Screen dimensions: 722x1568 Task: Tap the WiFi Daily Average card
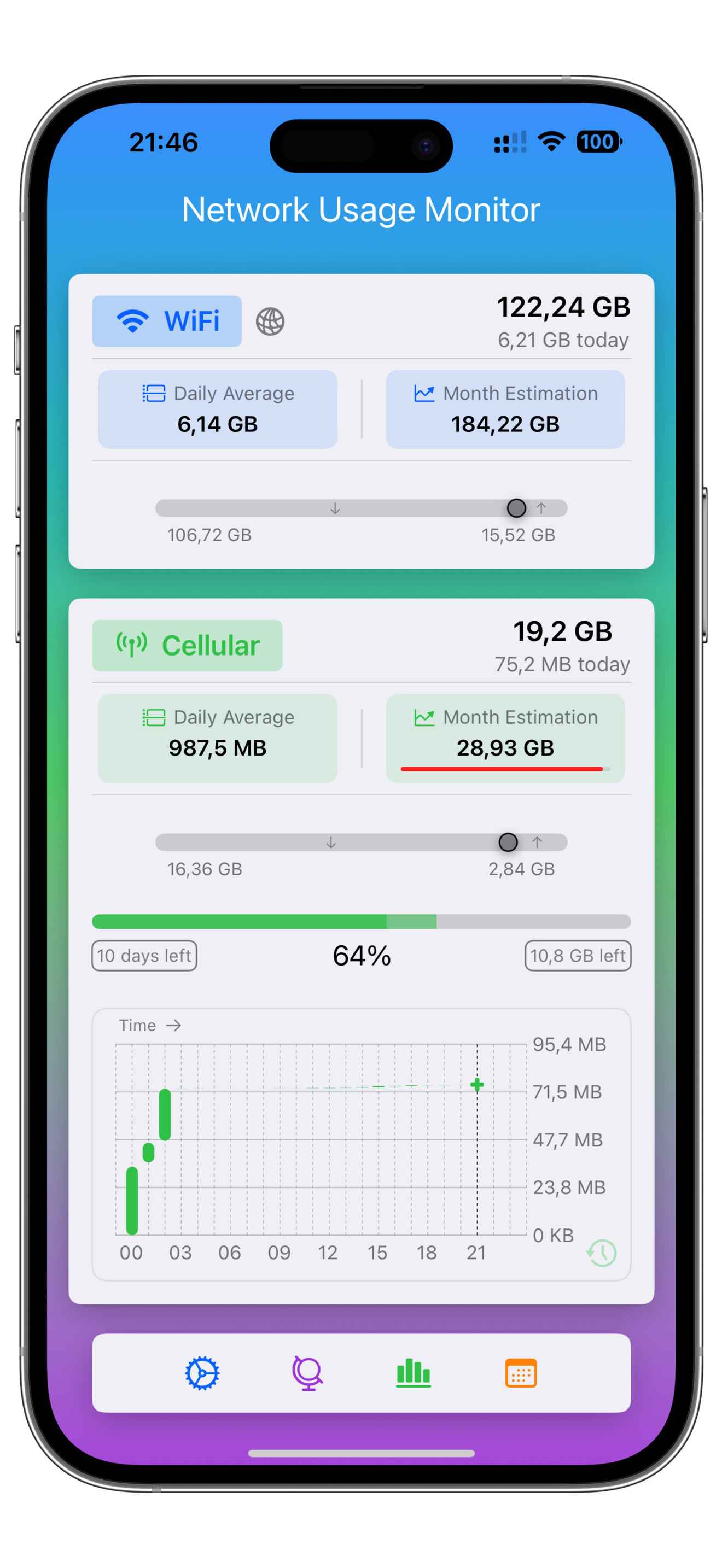click(217, 409)
